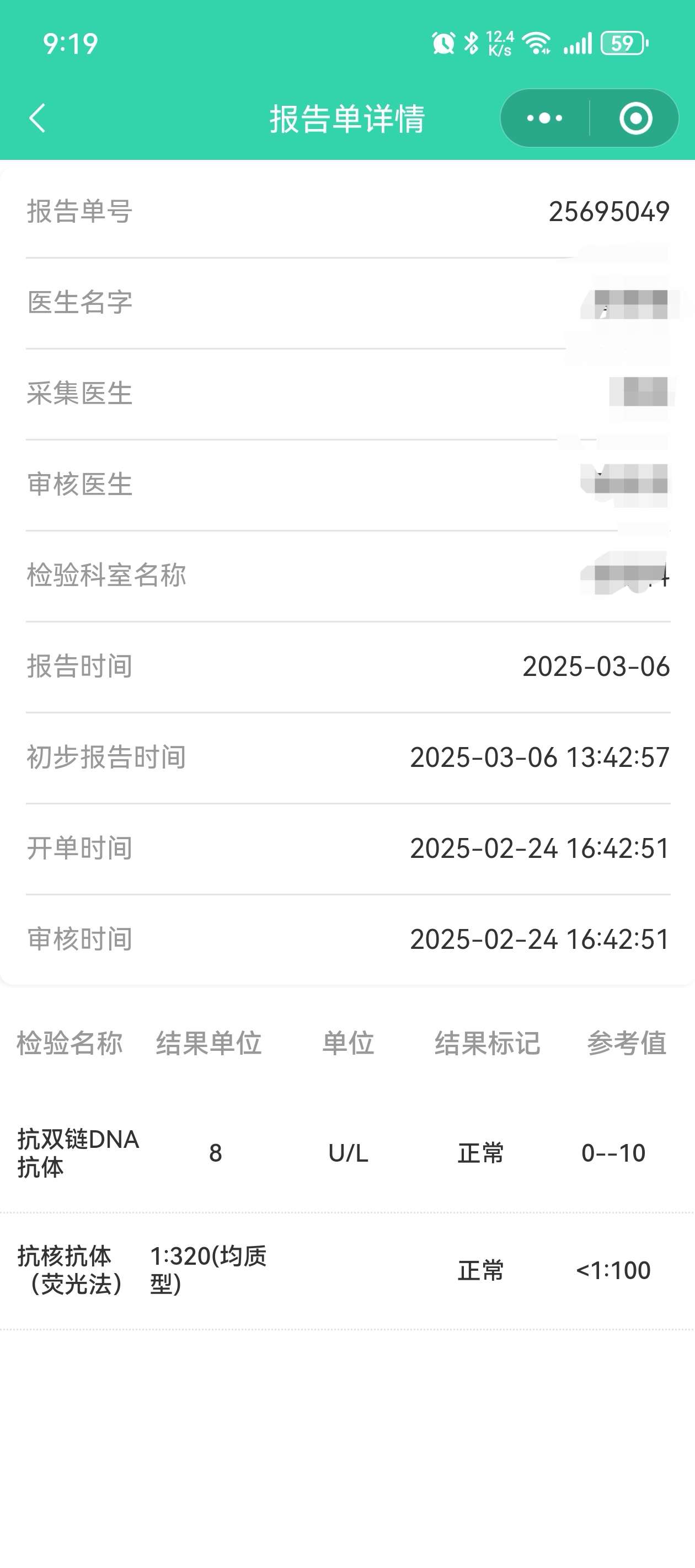Tap the alarm clock status bar icon
The width and height of the screenshot is (695, 1568).
tap(442, 42)
